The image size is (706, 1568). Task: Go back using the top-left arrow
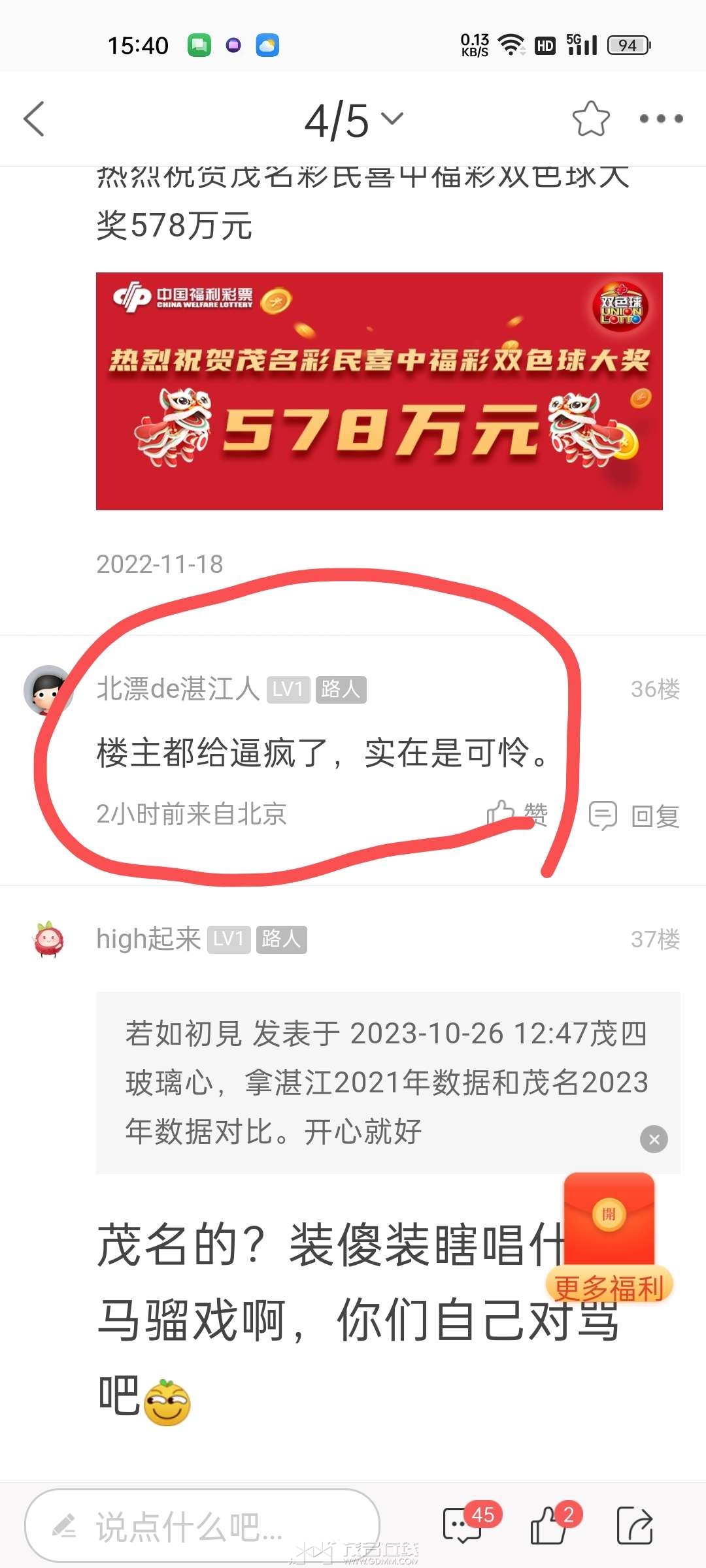(34, 119)
